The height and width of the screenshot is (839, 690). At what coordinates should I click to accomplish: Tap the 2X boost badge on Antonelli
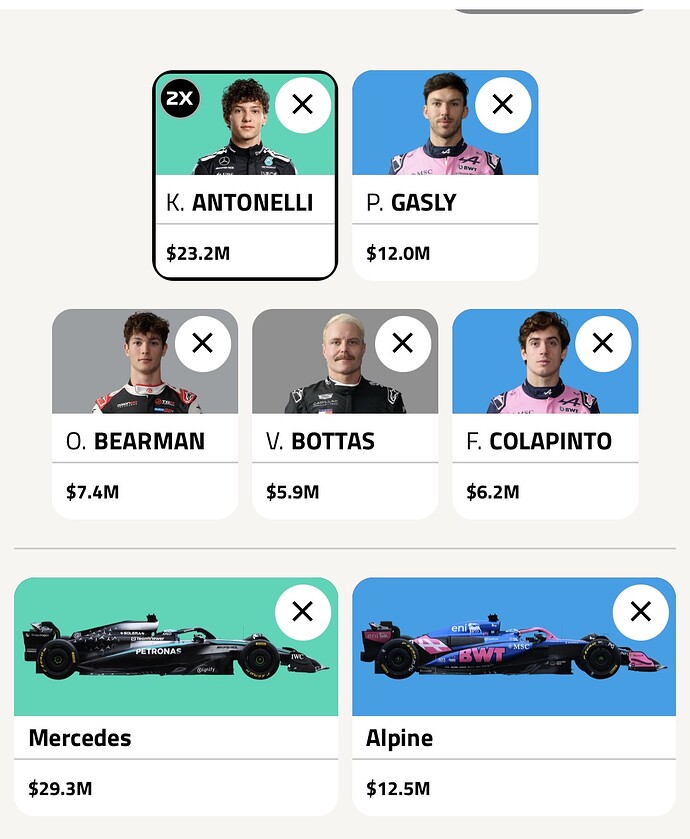point(181,98)
